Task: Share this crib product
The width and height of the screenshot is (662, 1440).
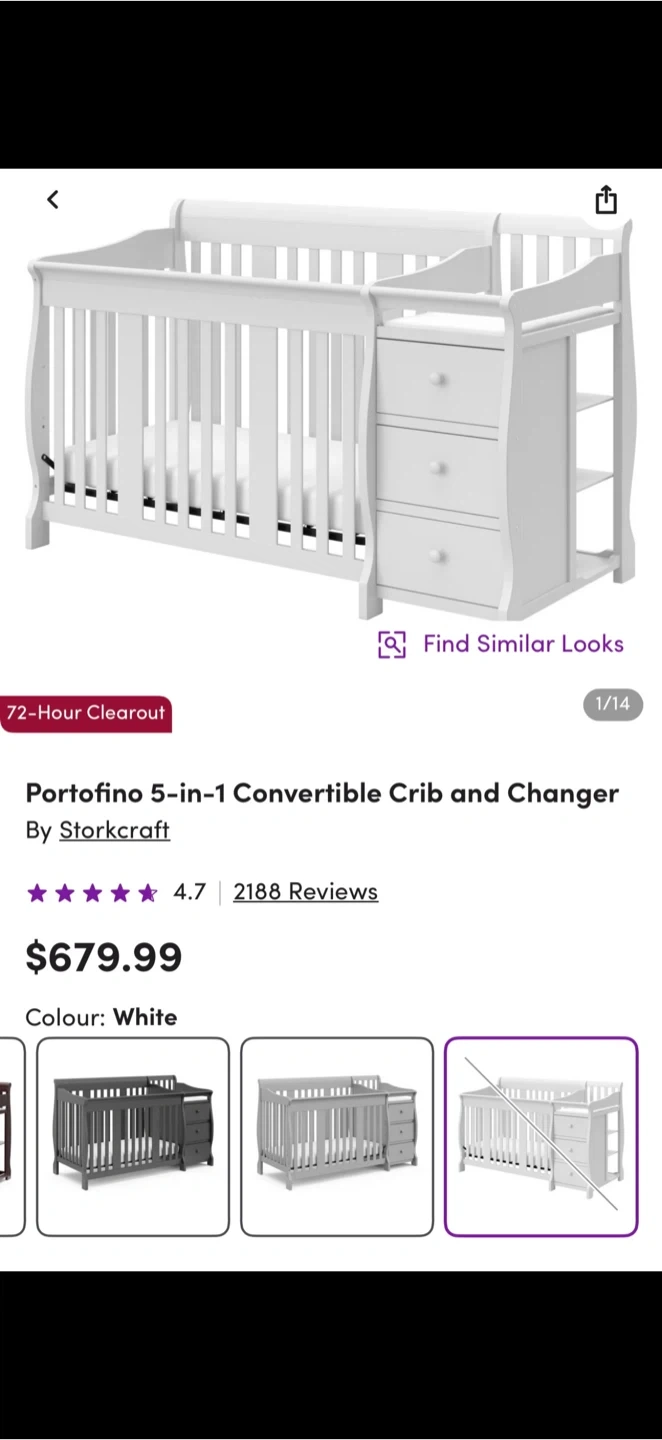Action: (606, 200)
